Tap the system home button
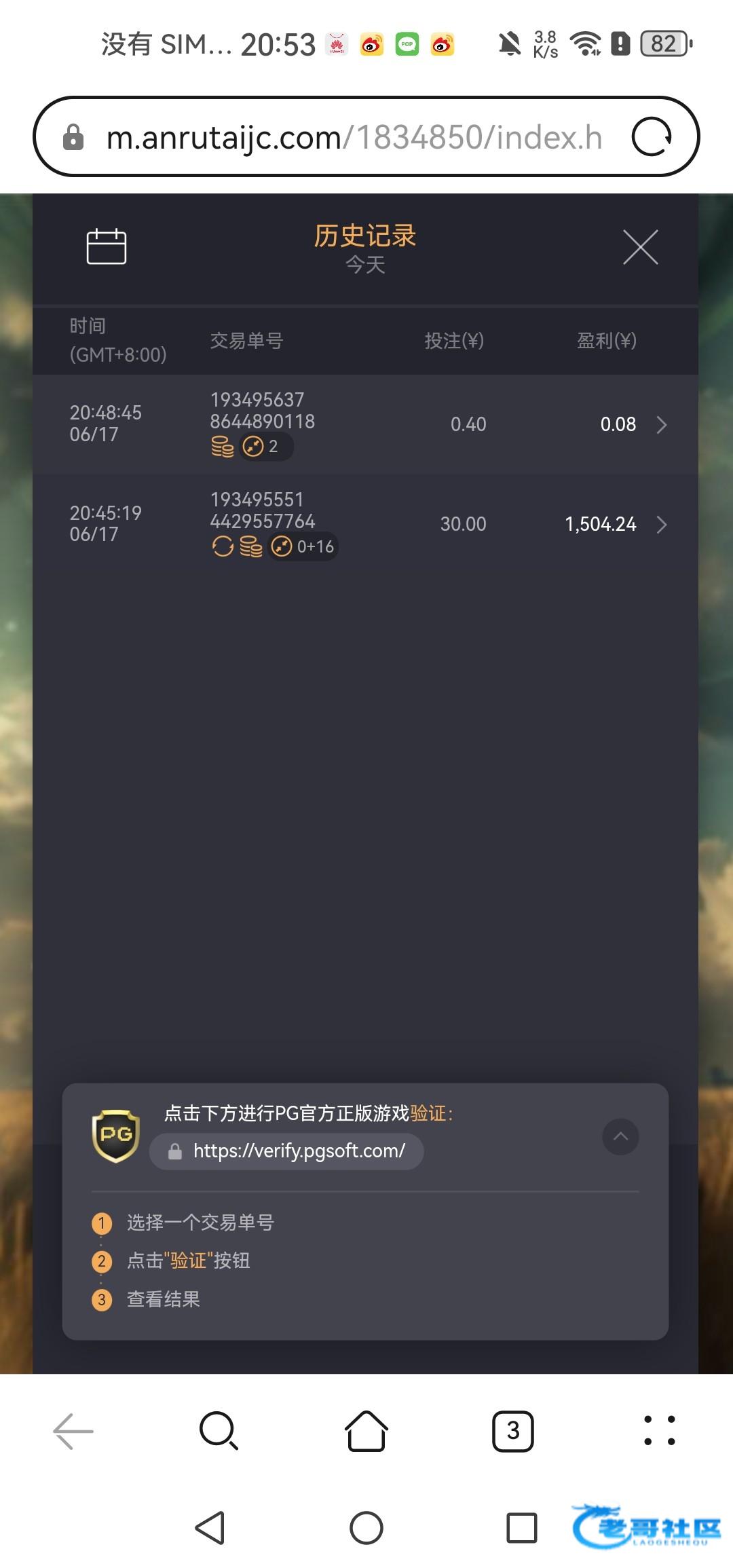Viewport: 733px width, 1568px height. [366, 1529]
